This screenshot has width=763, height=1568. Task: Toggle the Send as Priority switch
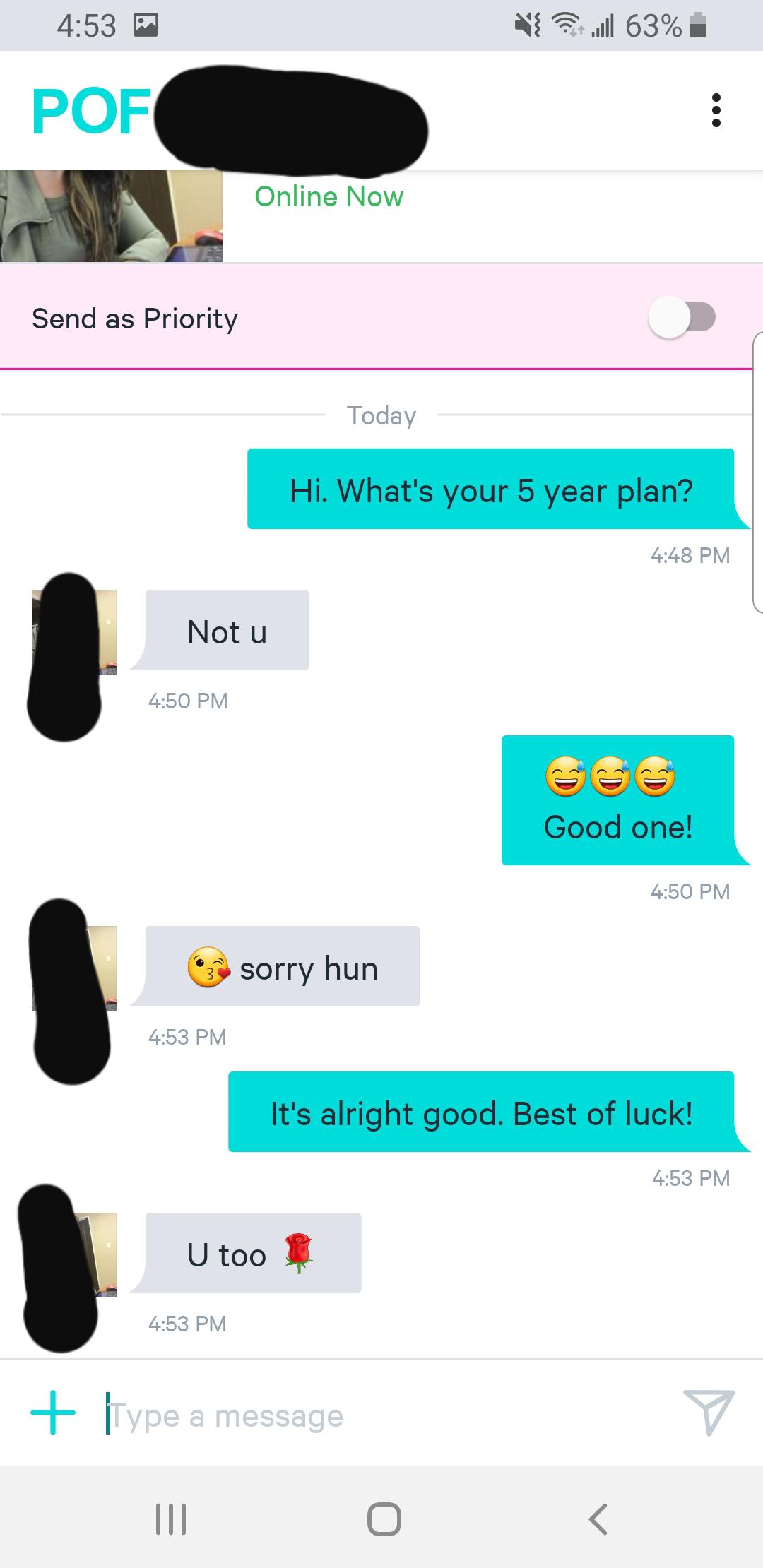[x=681, y=317]
